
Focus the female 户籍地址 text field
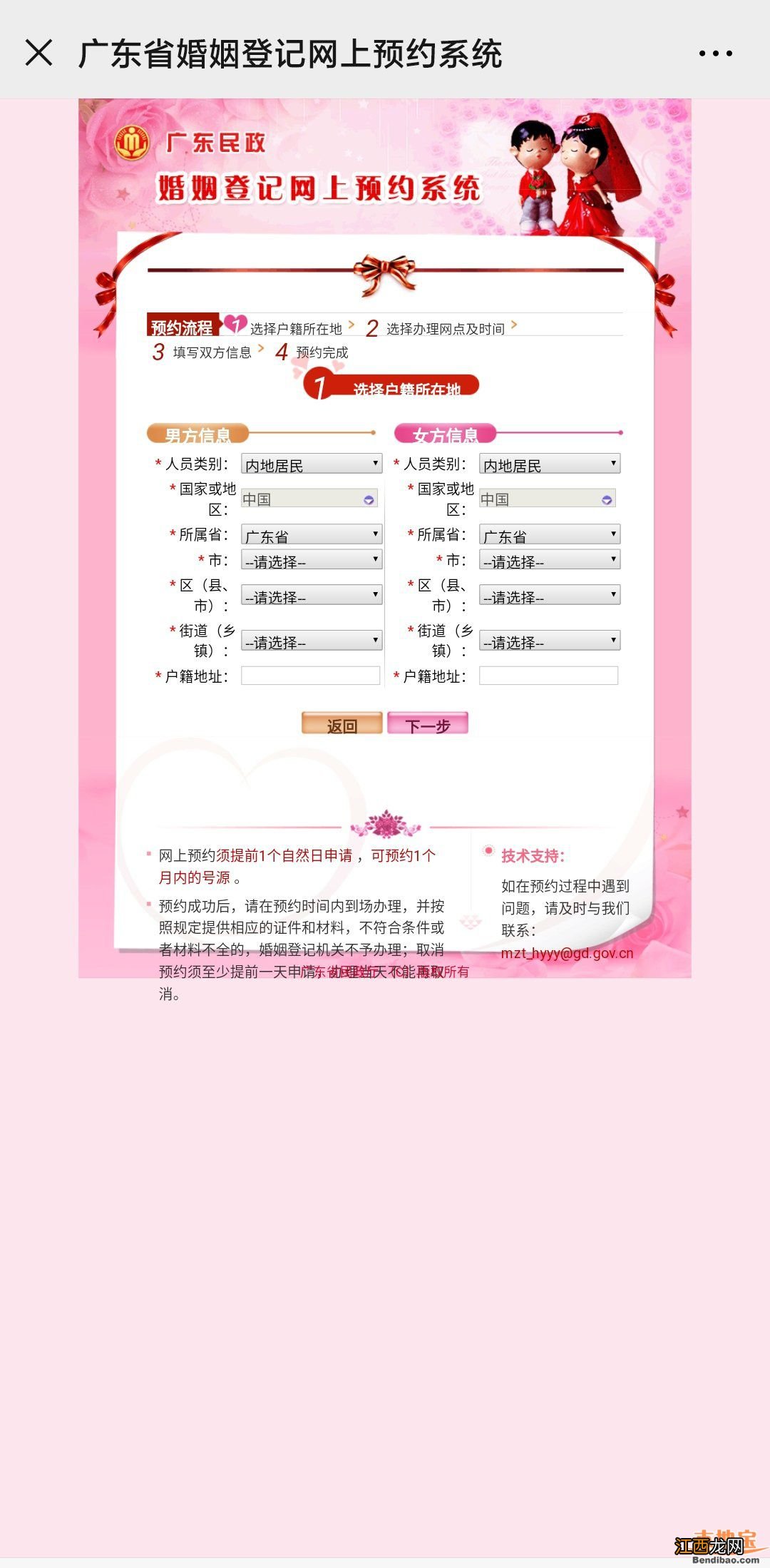tap(548, 676)
